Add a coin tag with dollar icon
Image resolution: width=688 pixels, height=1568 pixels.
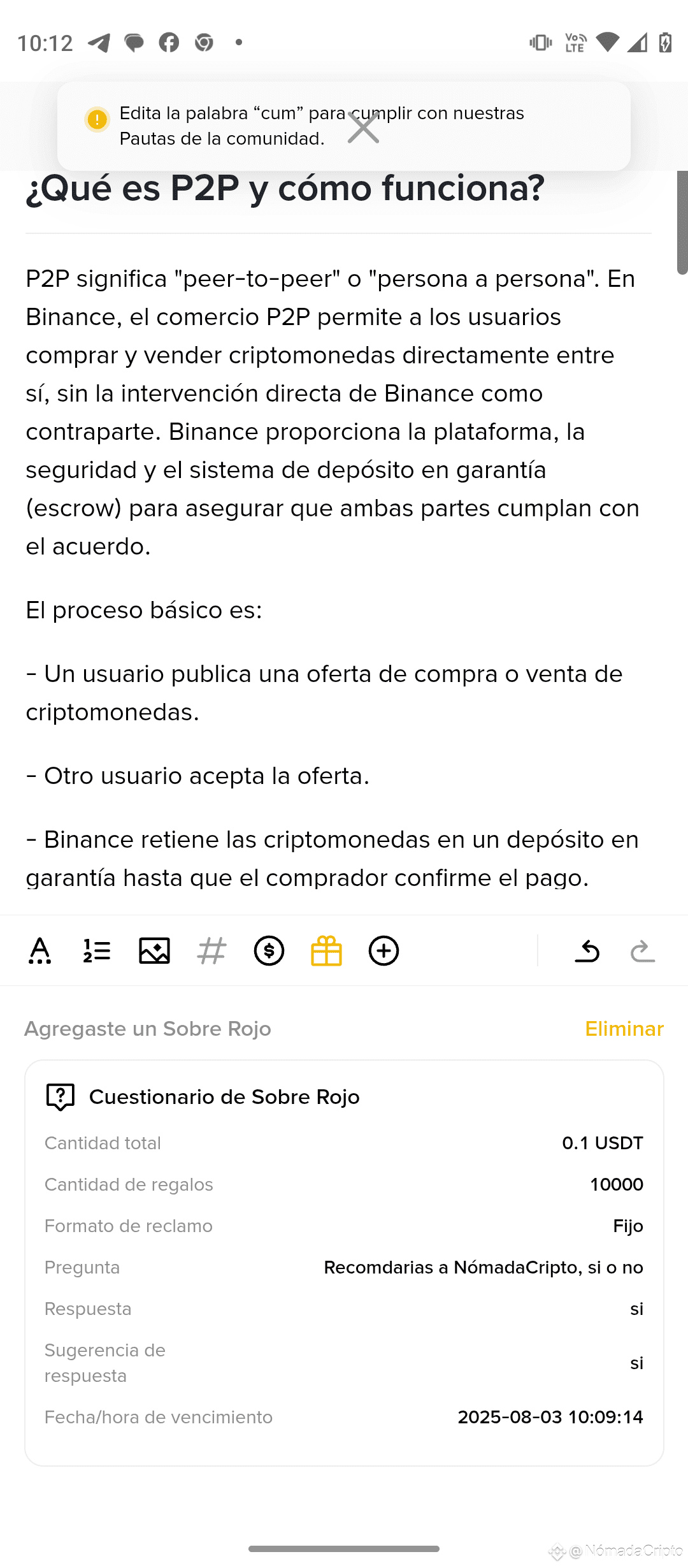click(269, 951)
